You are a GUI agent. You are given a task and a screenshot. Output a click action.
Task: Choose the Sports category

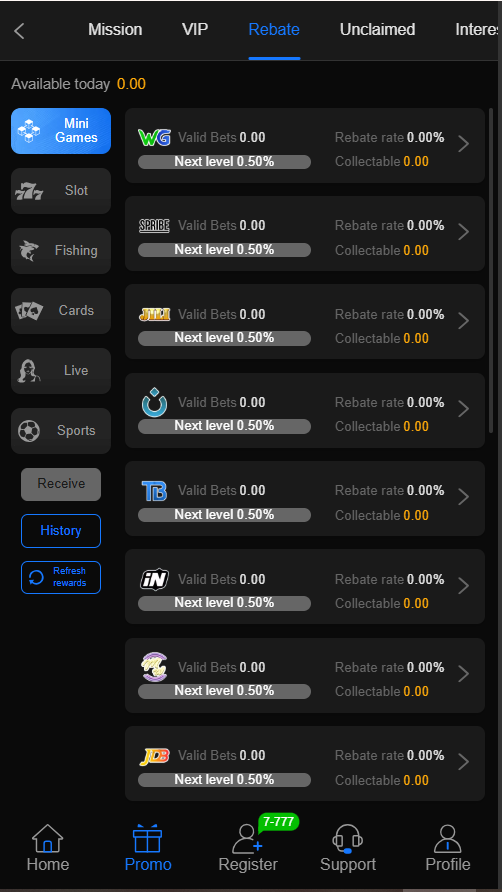[x=61, y=431]
